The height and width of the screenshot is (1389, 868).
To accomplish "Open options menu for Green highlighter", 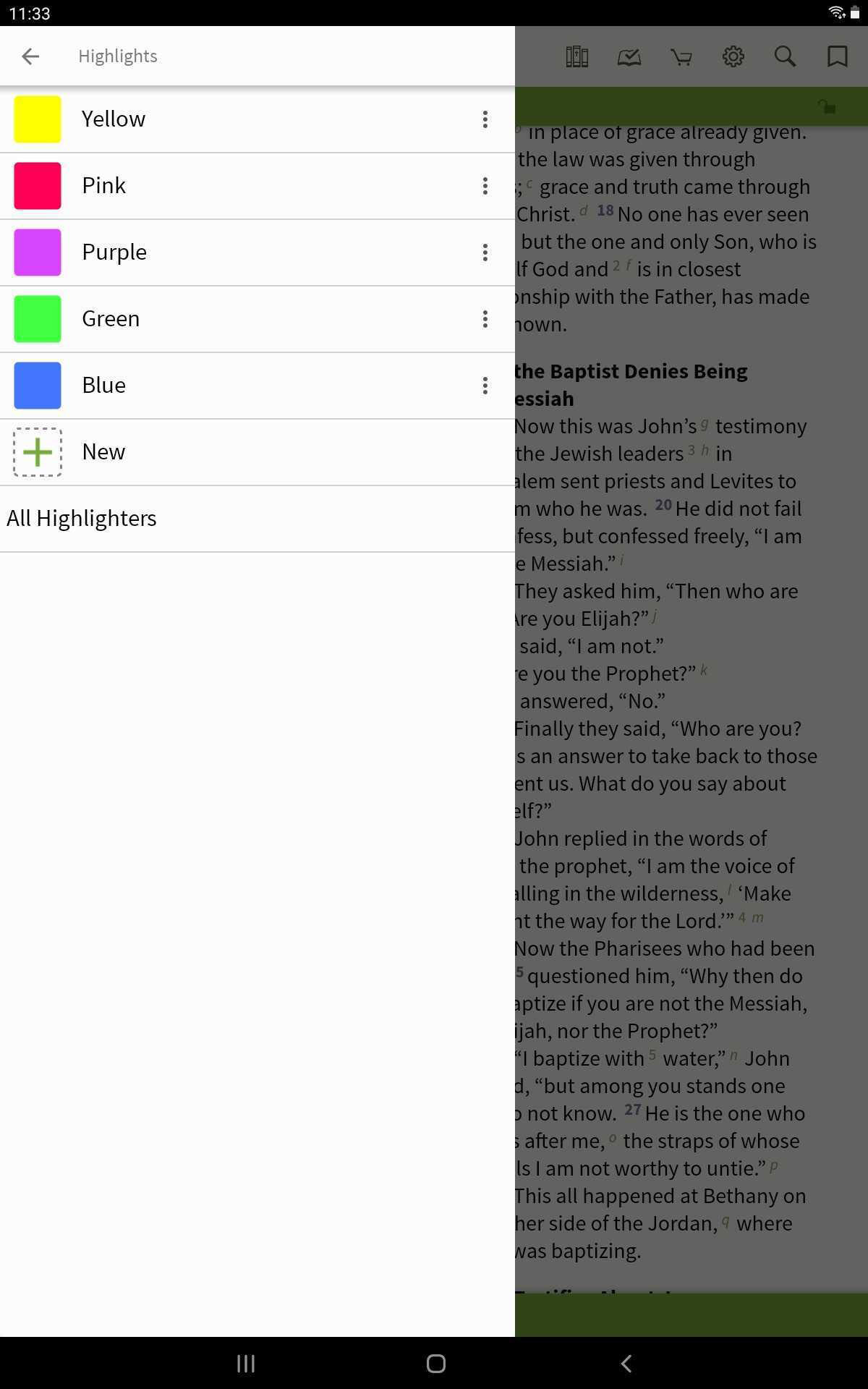I will pyautogui.click(x=485, y=319).
